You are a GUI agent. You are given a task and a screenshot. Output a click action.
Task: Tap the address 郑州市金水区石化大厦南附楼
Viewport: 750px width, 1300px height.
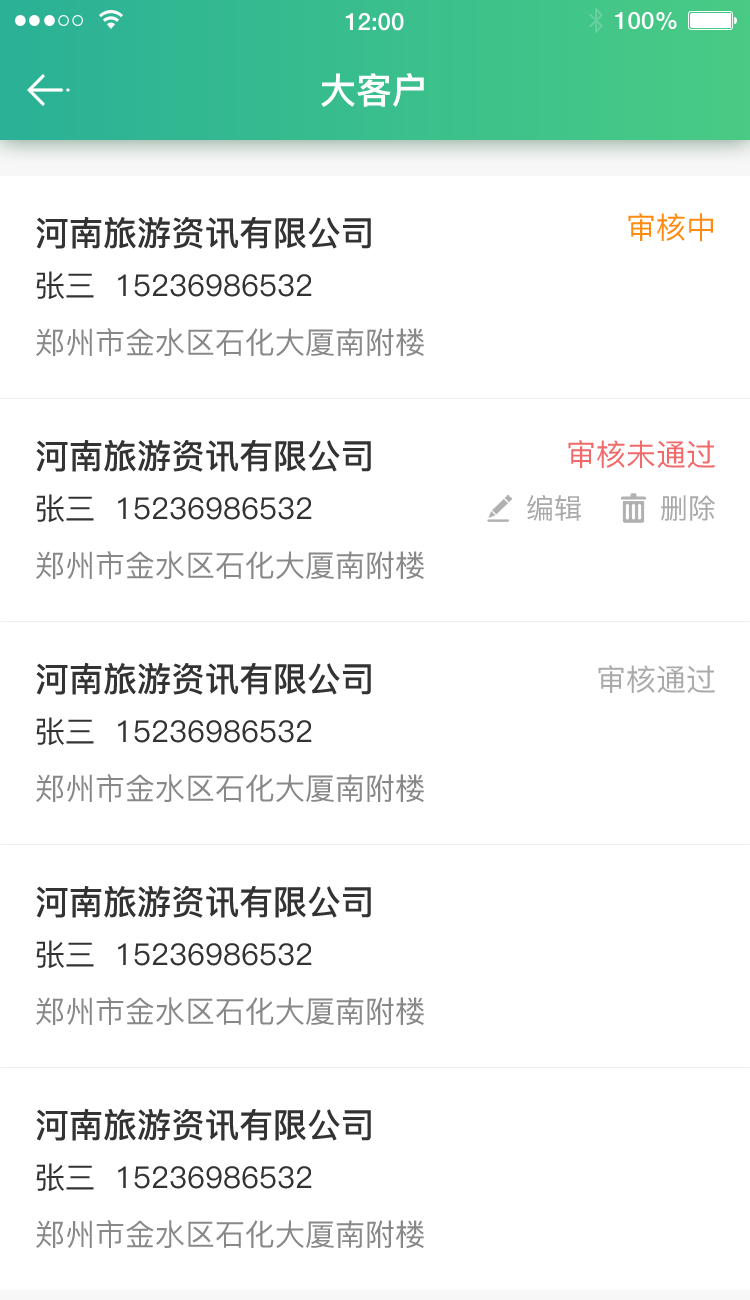coord(230,343)
